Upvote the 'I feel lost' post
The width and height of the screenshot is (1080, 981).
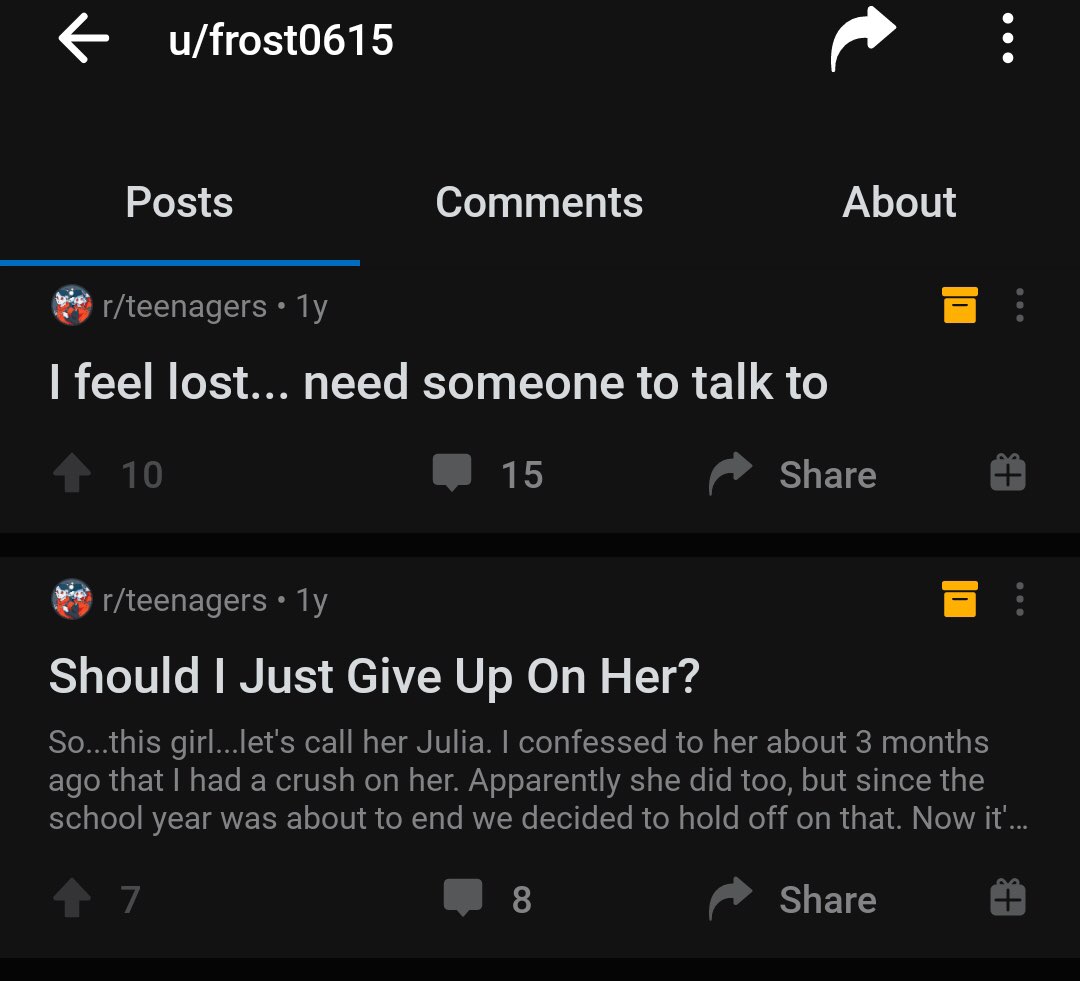pos(71,475)
